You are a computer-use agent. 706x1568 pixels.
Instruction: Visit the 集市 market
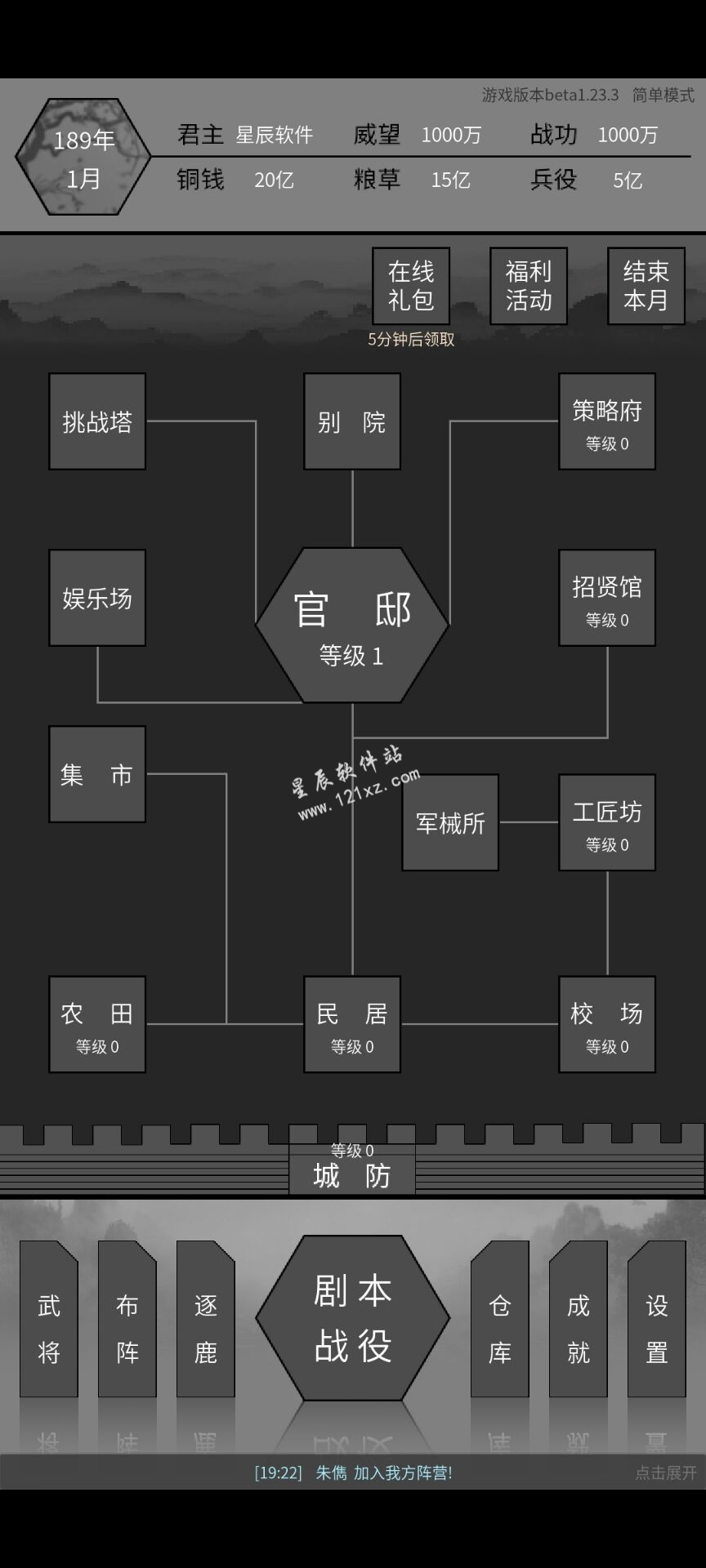click(x=97, y=774)
